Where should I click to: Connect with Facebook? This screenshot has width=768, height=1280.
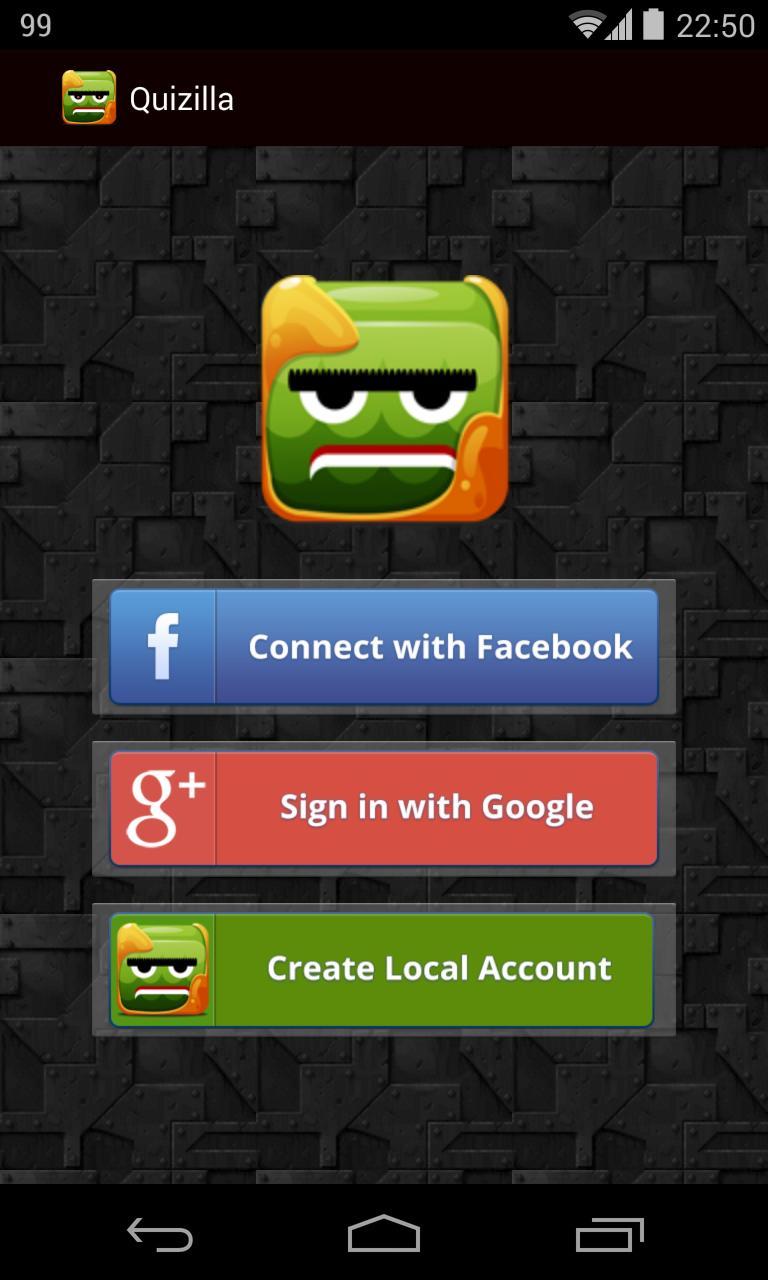[384, 646]
